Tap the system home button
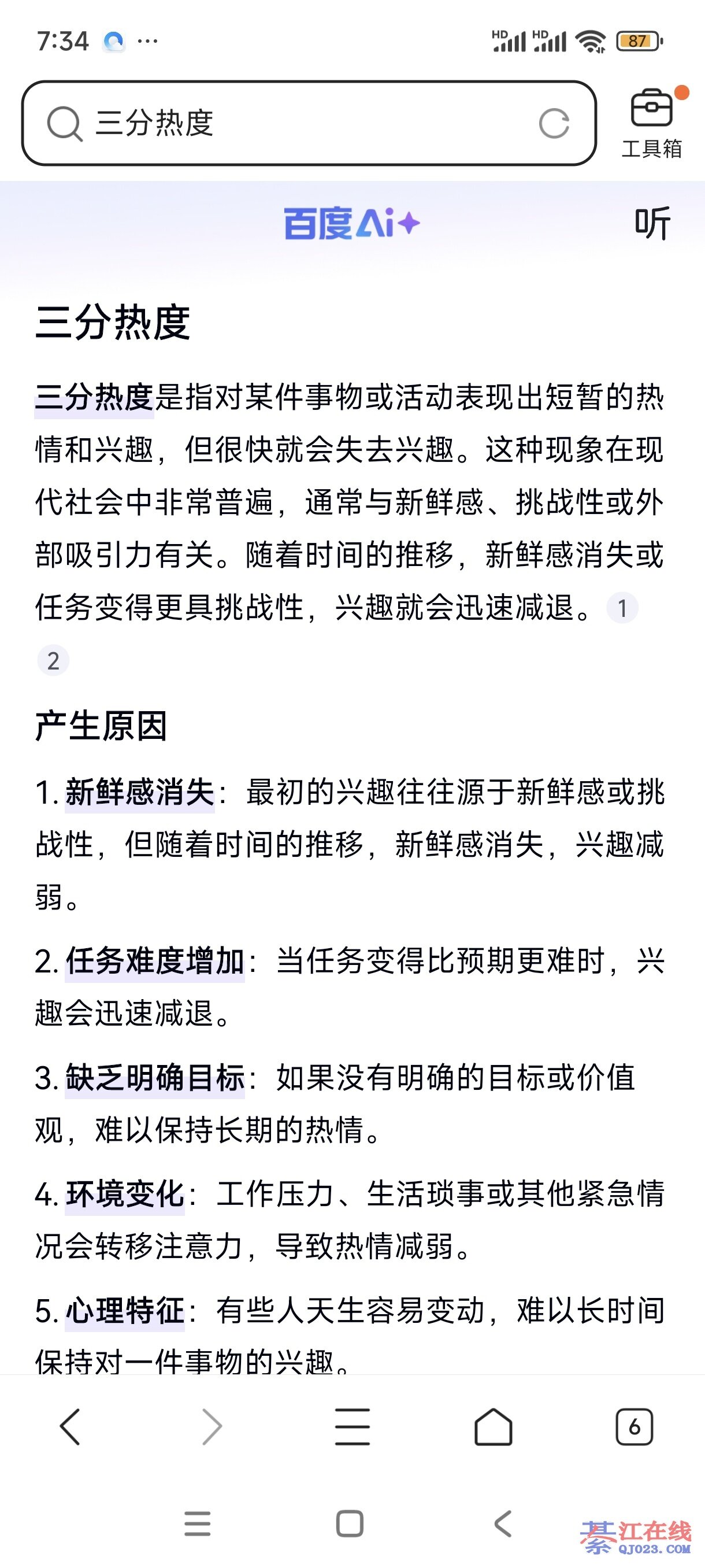 [x=350, y=1523]
